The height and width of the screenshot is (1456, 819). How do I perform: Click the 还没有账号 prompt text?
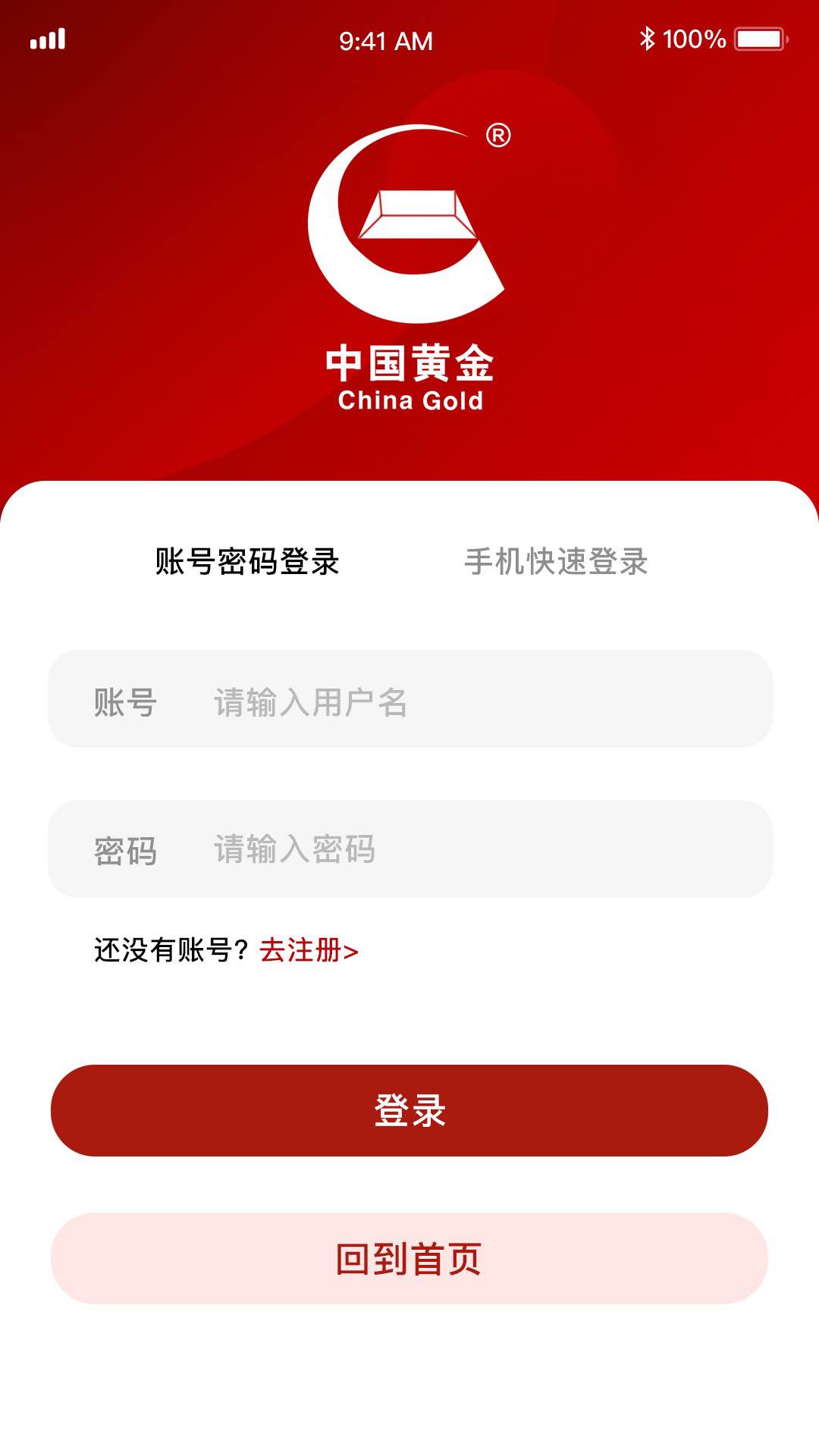coord(168,949)
